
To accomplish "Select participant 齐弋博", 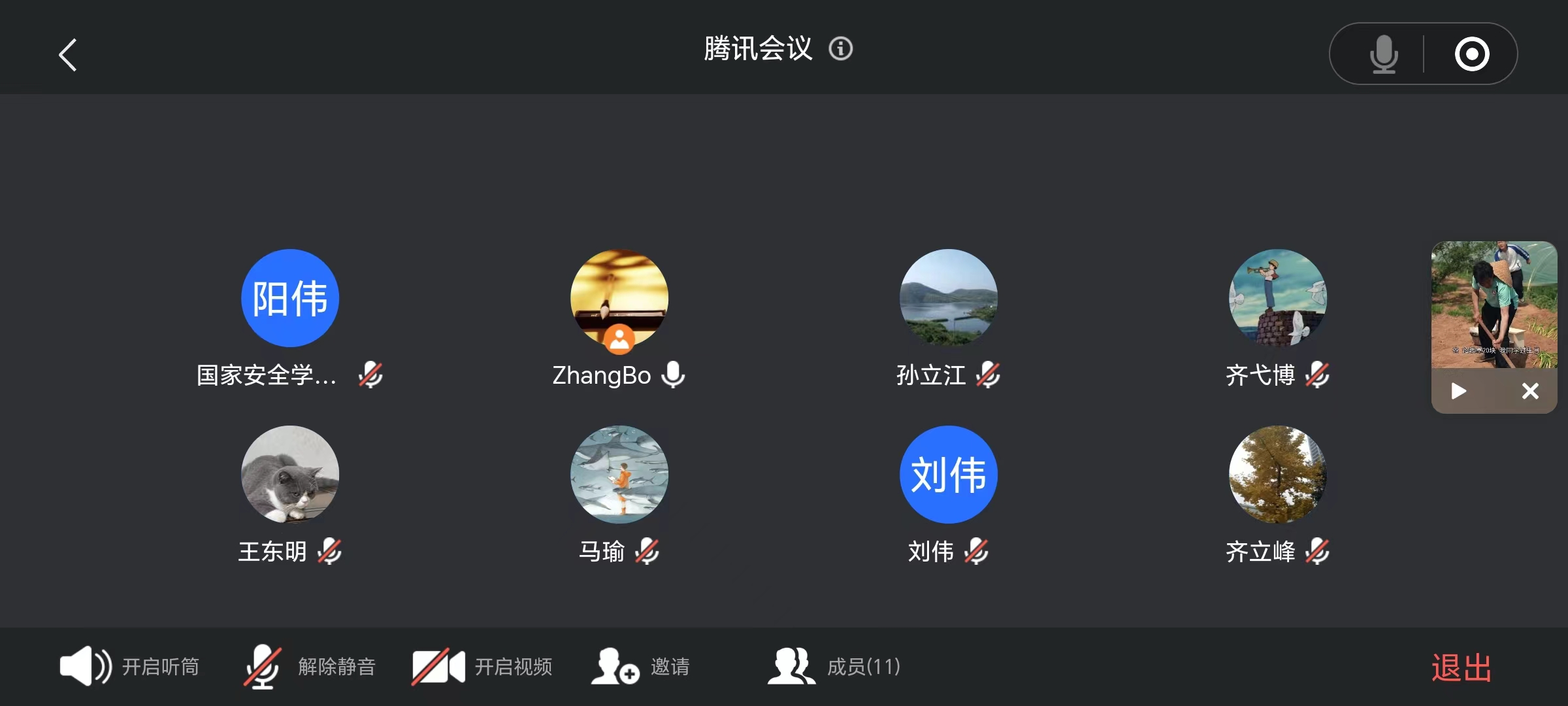I will [x=1277, y=299].
